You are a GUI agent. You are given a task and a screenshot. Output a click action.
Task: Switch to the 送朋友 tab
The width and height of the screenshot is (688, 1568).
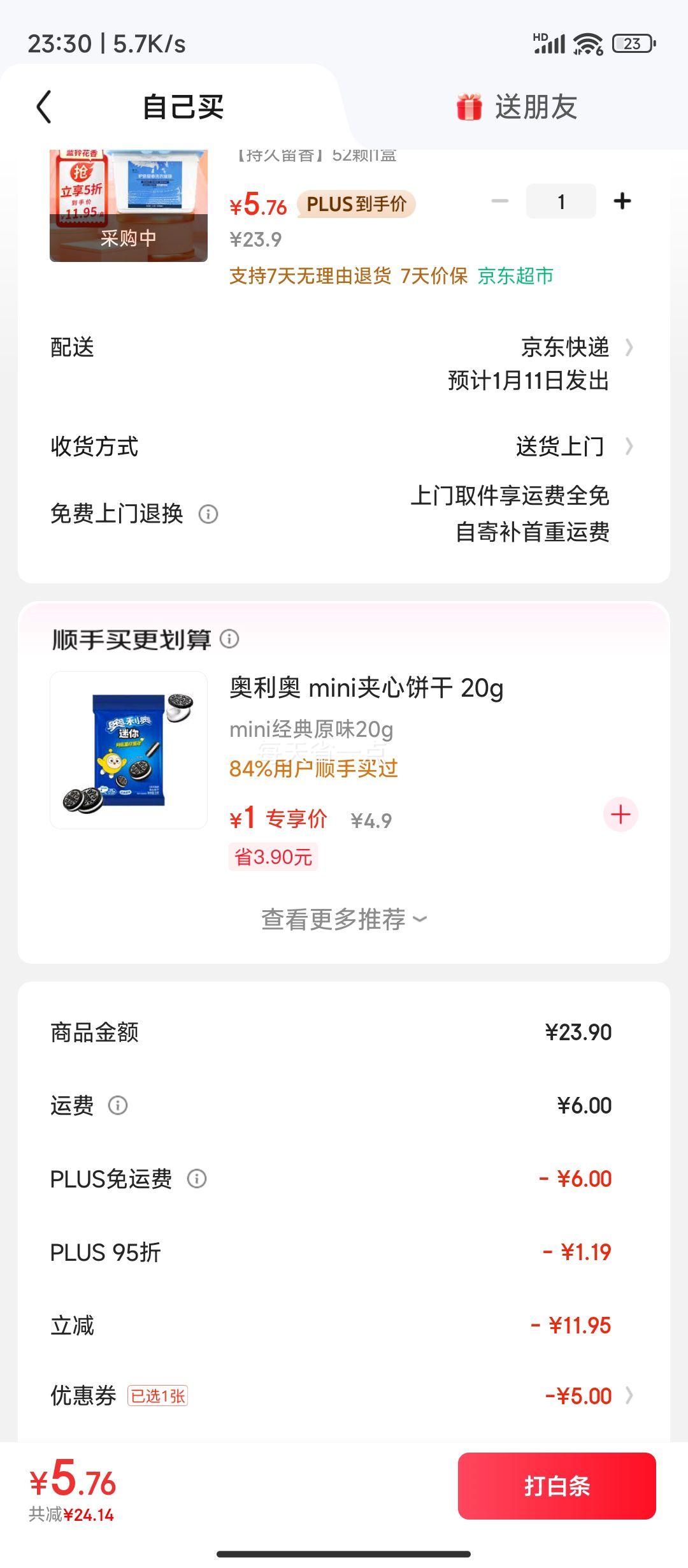click(517, 107)
